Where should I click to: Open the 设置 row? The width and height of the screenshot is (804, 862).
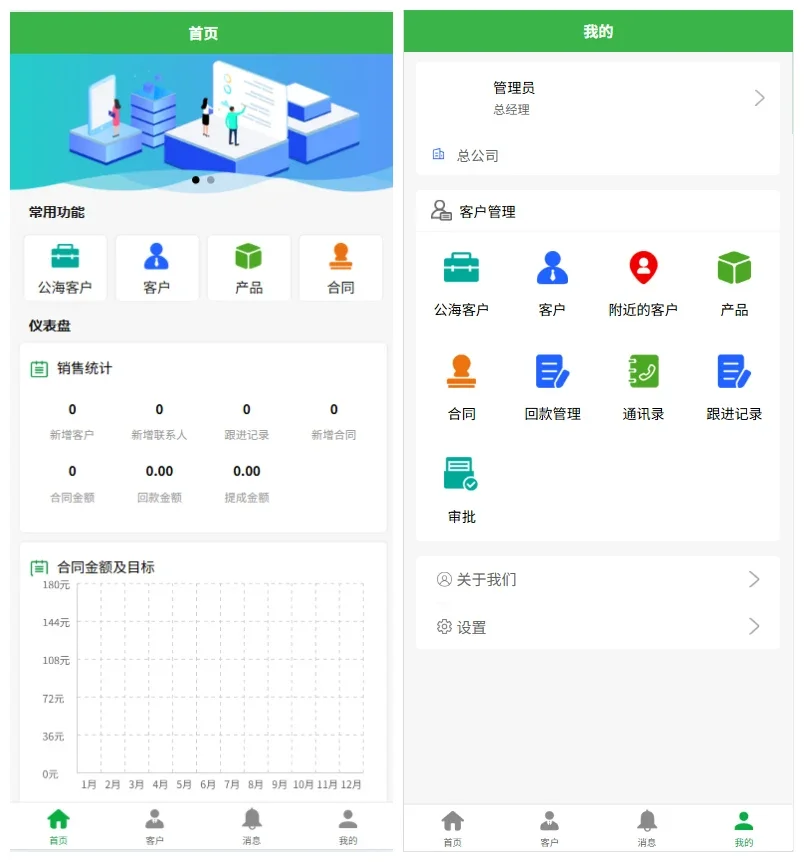coord(597,627)
